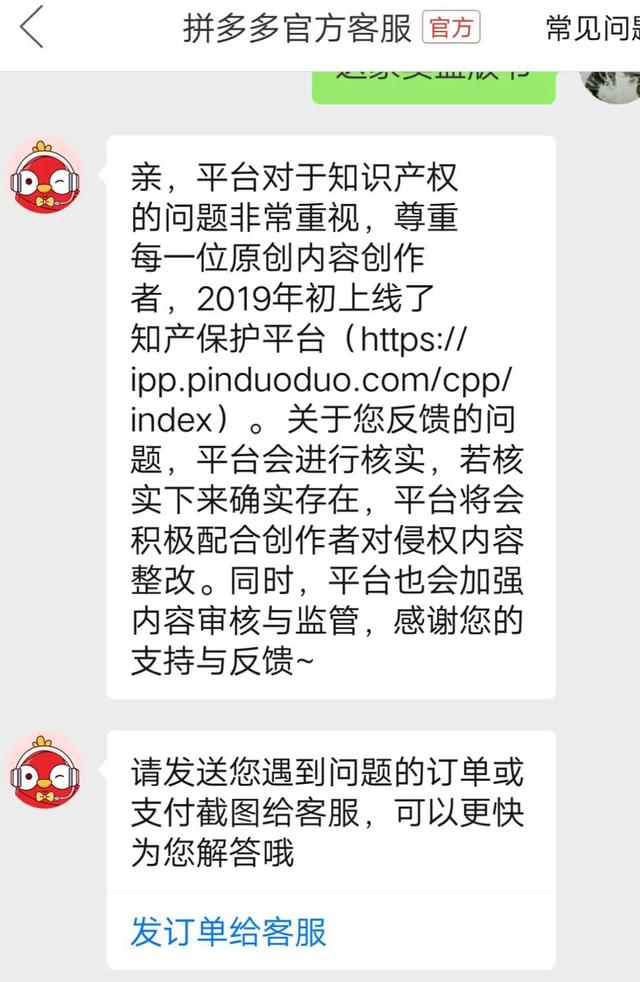Open 常见问题 in the header

coord(593,29)
